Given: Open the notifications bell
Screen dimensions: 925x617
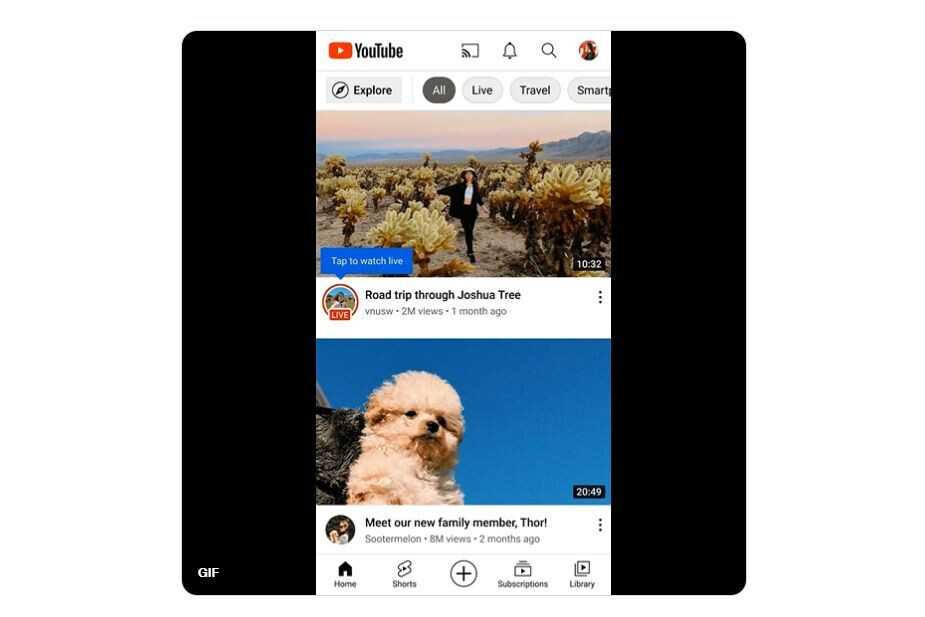Looking at the screenshot, I should 510,51.
